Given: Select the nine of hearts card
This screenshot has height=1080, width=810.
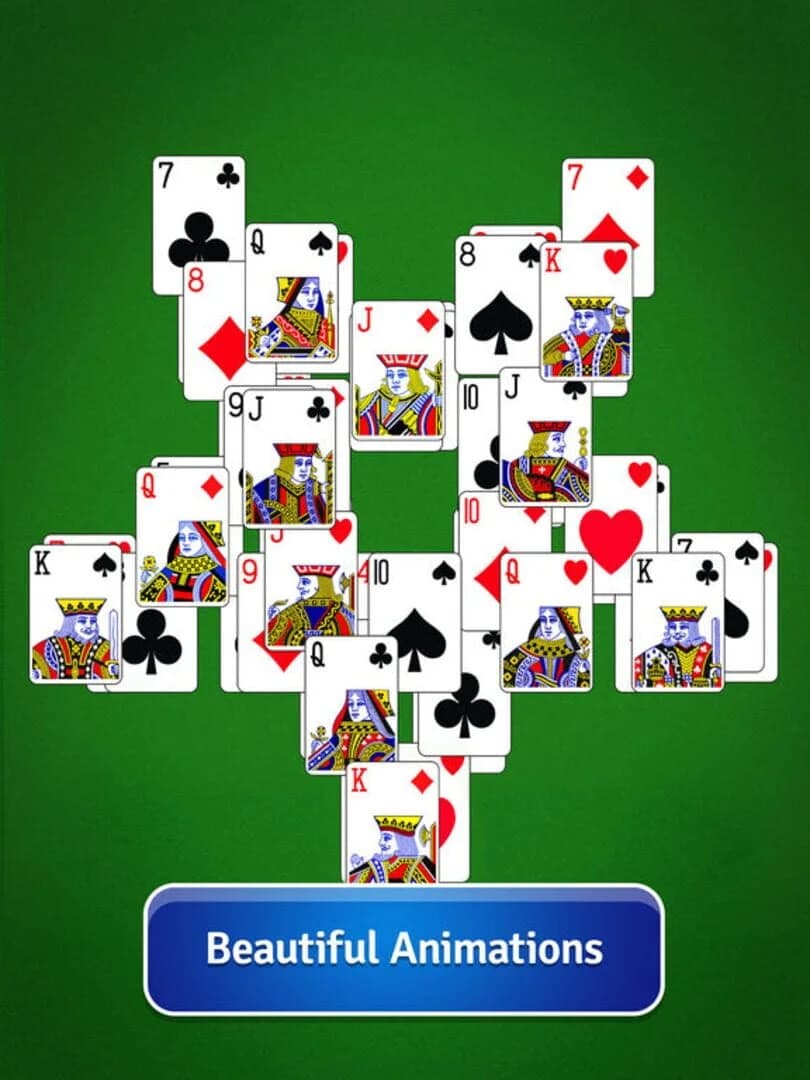Looking at the screenshot, I should click(250, 577).
